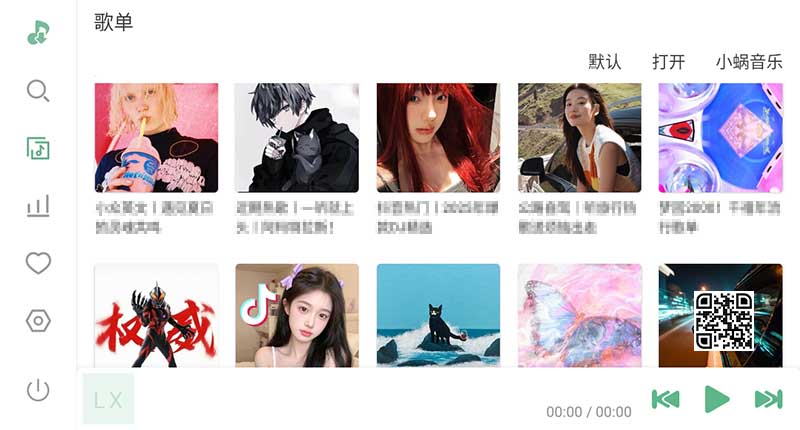This screenshot has width=800, height=430.
Task: Go back to previous track
Action: 665,399
